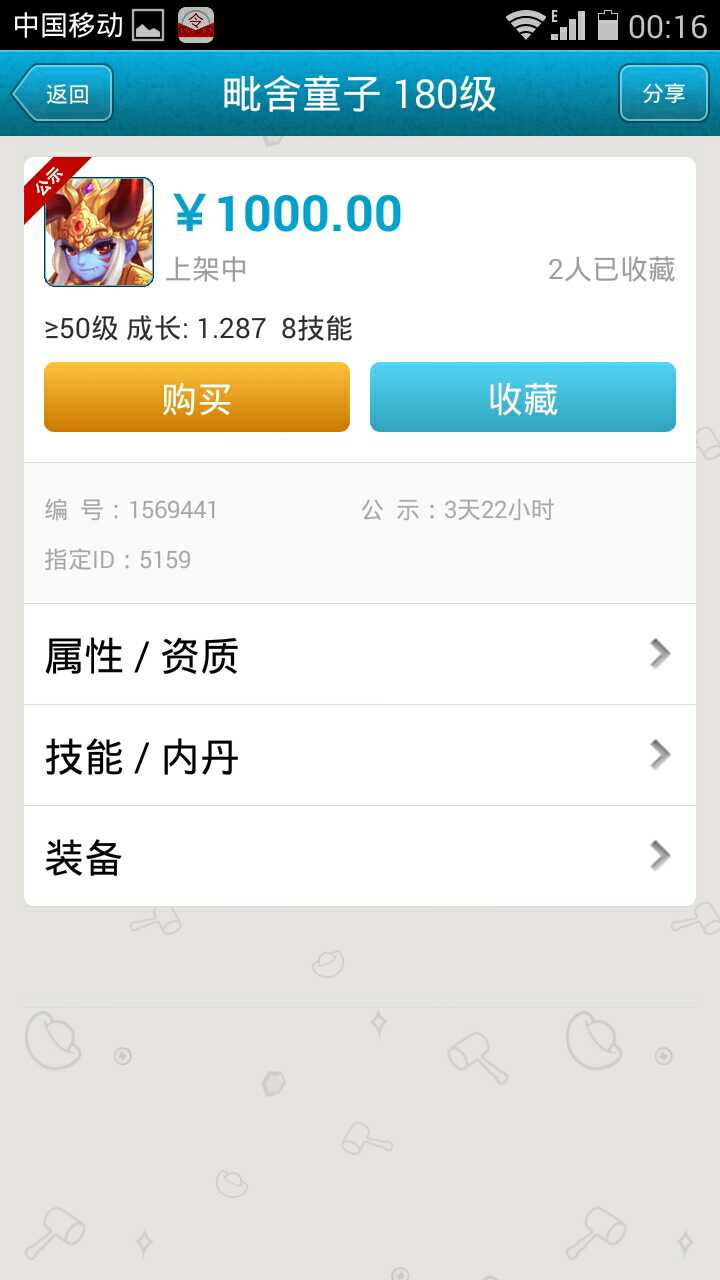720x1280 pixels.
Task: Tap the 返回 back button
Action: (63, 94)
